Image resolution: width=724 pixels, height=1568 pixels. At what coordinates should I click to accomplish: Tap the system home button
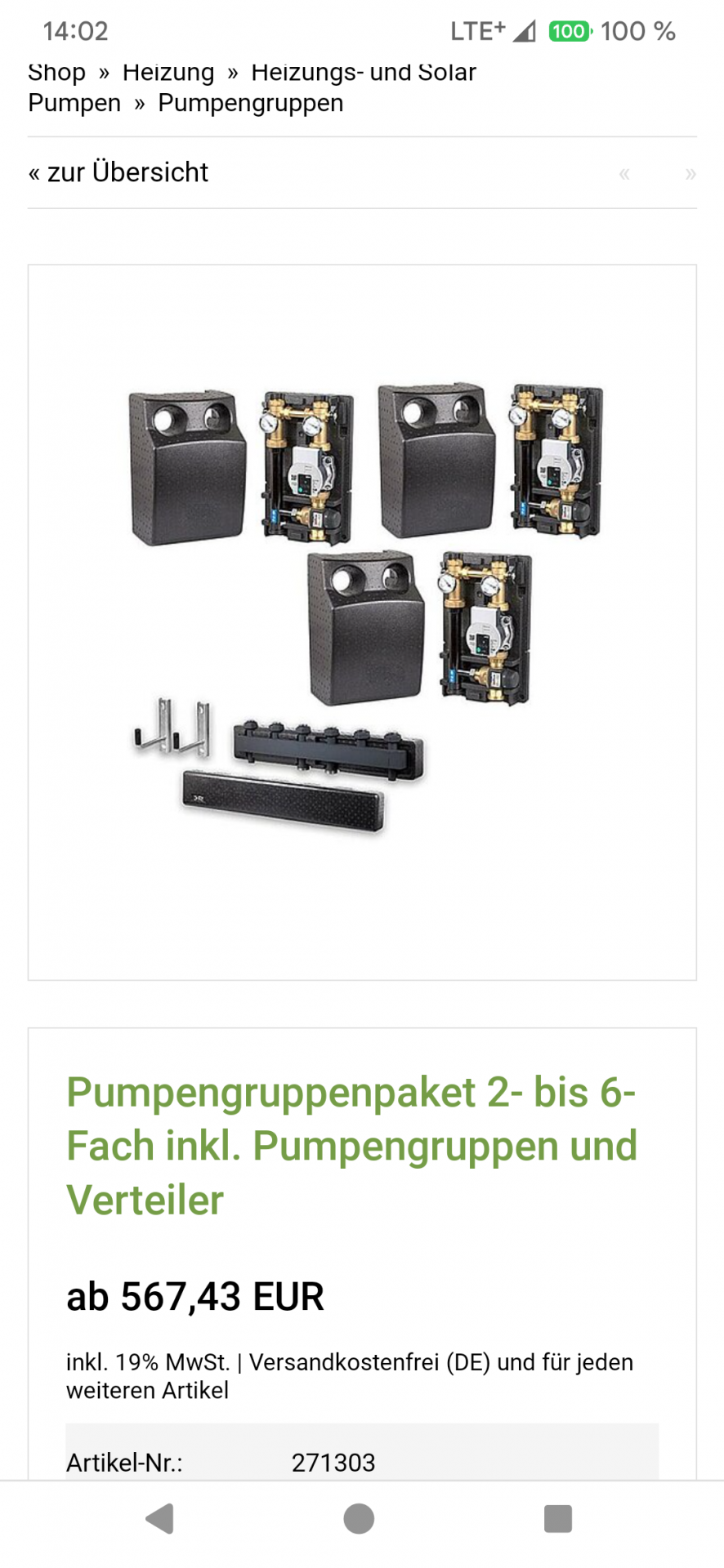click(x=359, y=1519)
